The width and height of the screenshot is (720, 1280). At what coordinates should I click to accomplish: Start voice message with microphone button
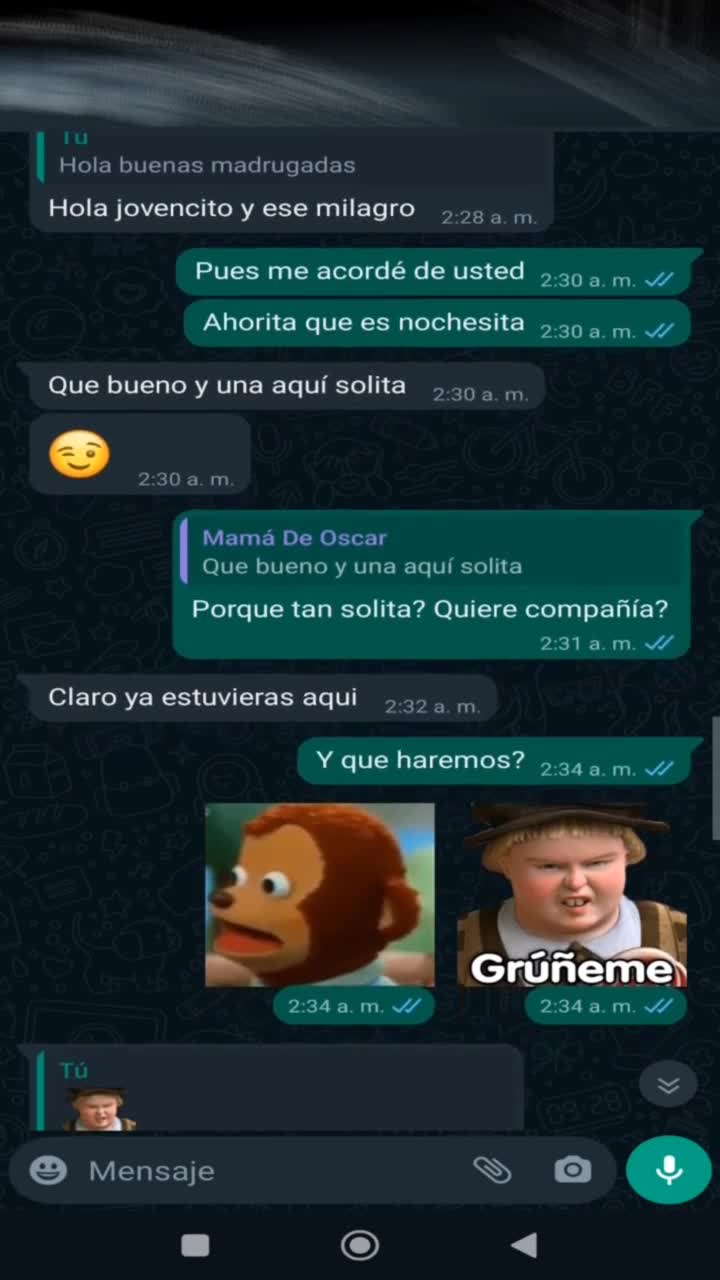pyautogui.click(x=669, y=1170)
